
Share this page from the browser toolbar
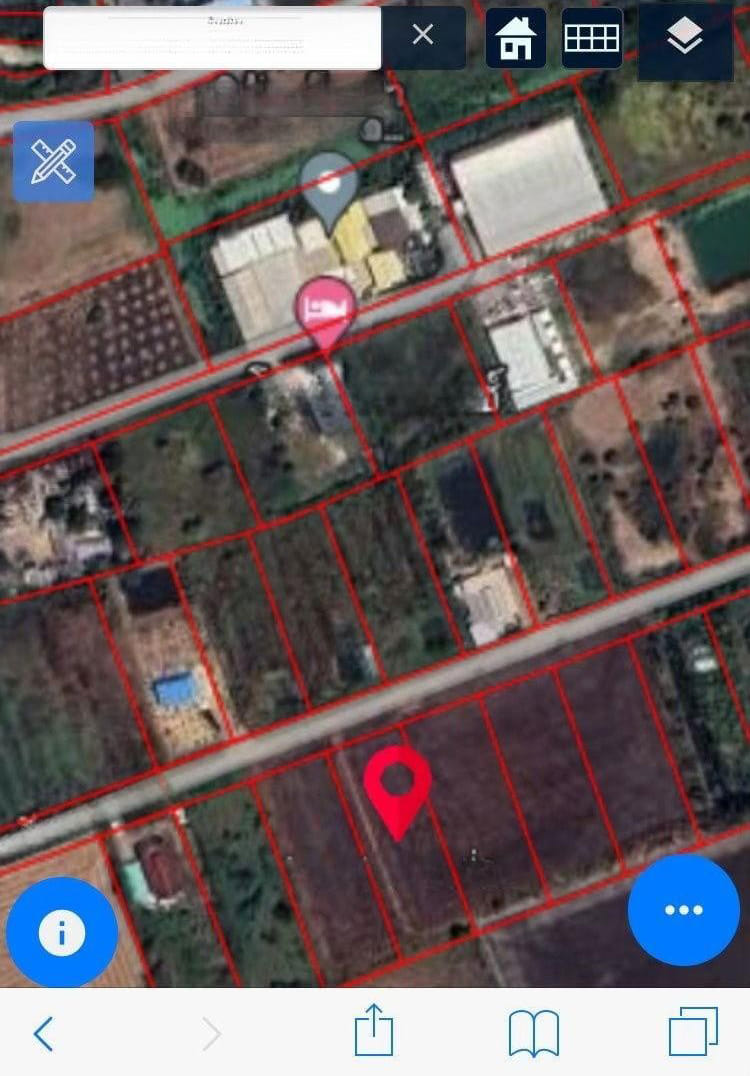click(x=374, y=1031)
